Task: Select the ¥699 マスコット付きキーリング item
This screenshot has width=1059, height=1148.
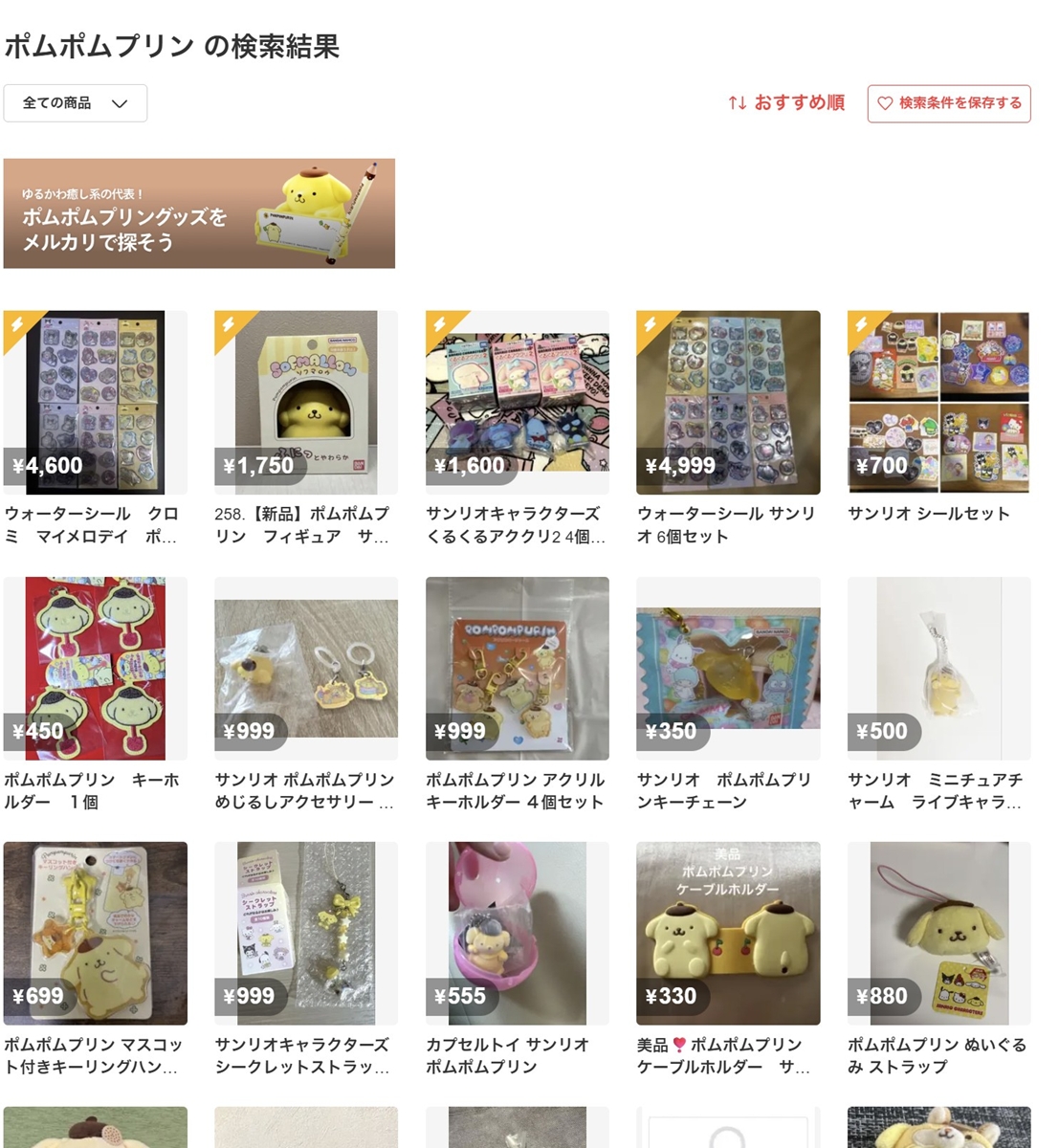Action: tap(95, 934)
